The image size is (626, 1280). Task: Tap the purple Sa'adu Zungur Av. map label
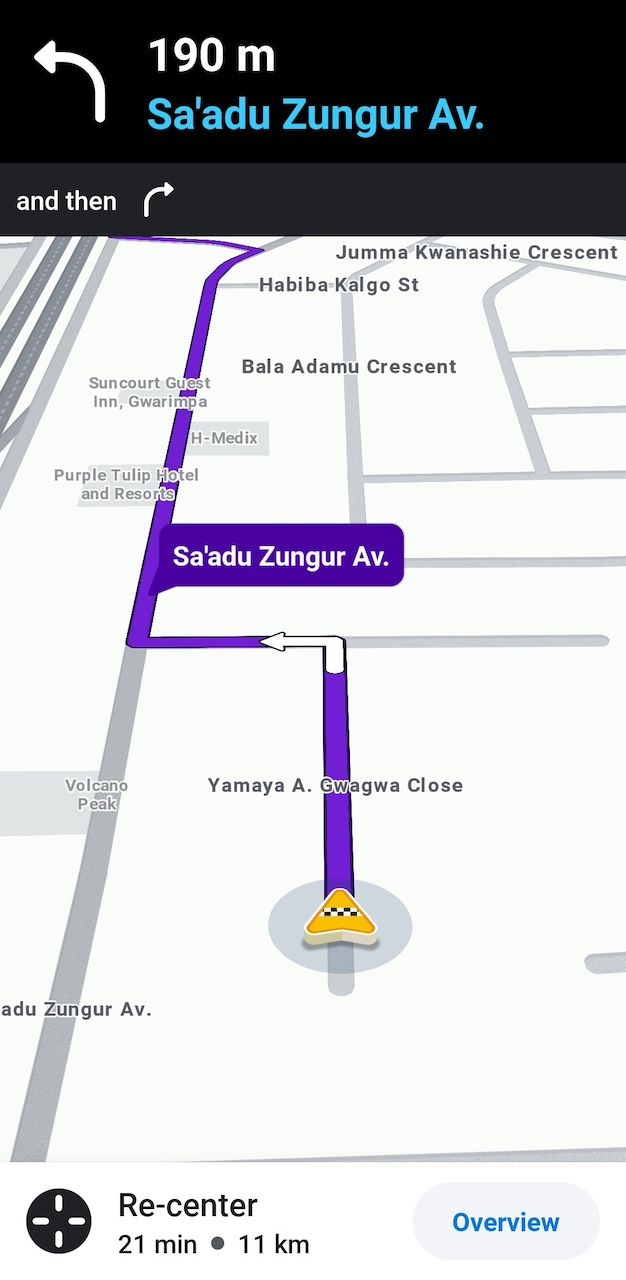(x=281, y=556)
